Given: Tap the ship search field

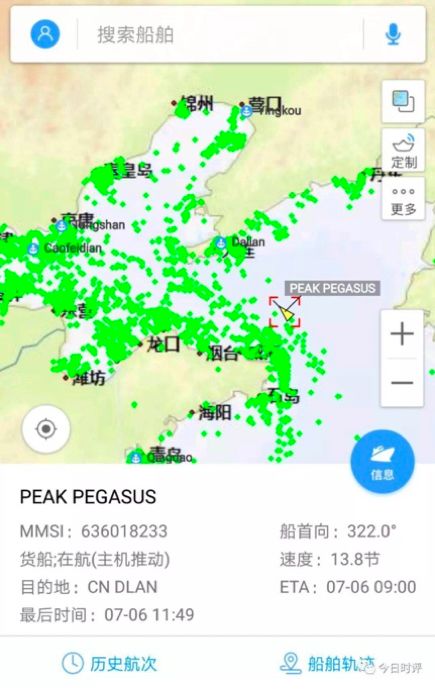Looking at the screenshot, I should [x=219, y=35].
